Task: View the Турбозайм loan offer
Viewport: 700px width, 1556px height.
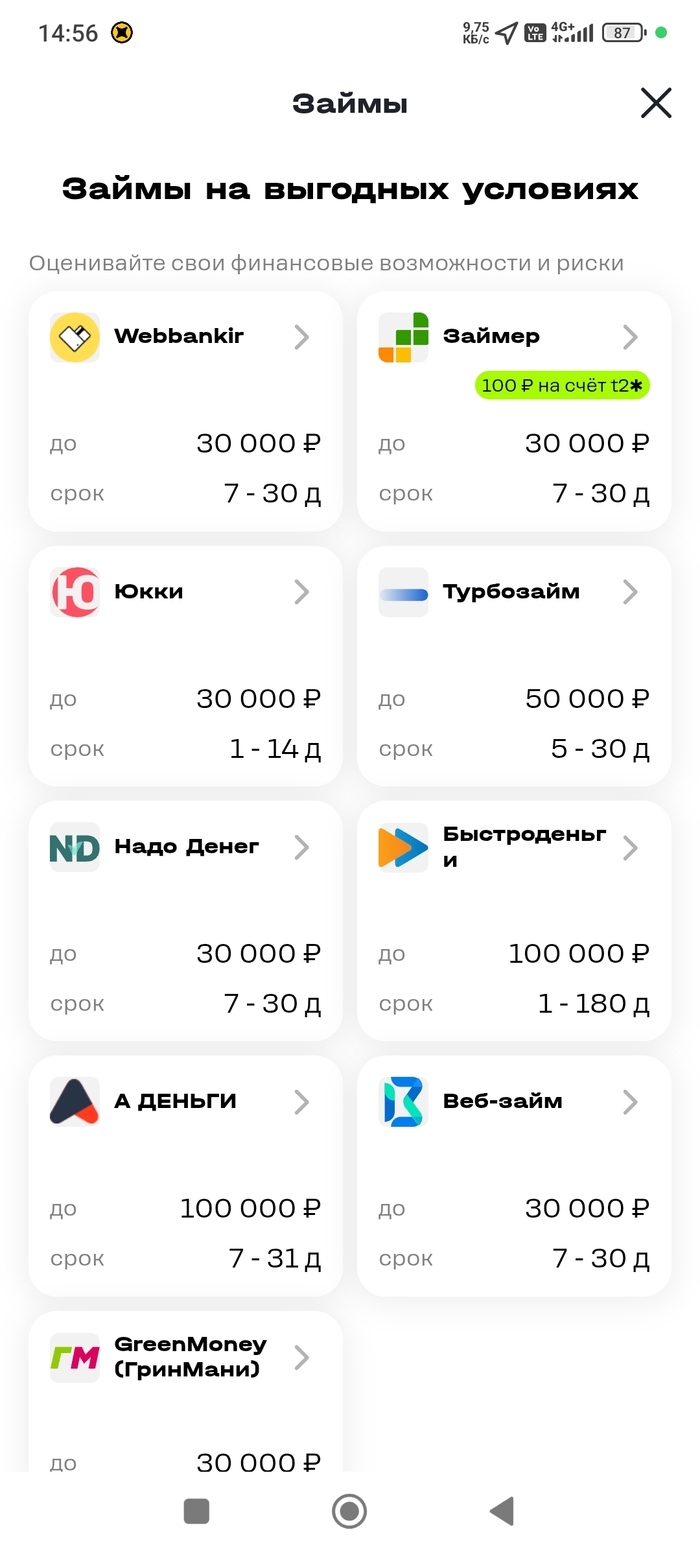Action: pos(514,666)
